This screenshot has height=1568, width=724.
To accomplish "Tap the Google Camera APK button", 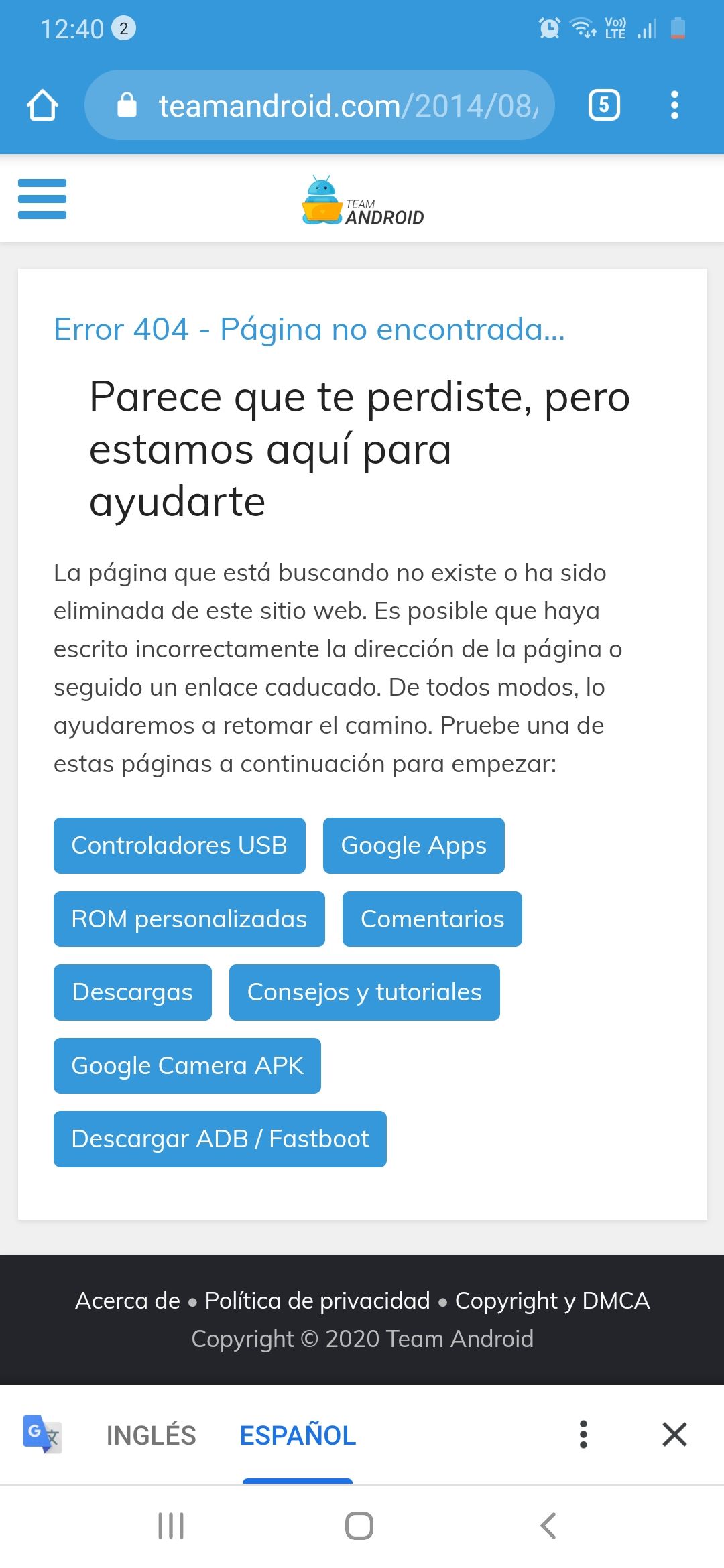I will point(187,1065).
